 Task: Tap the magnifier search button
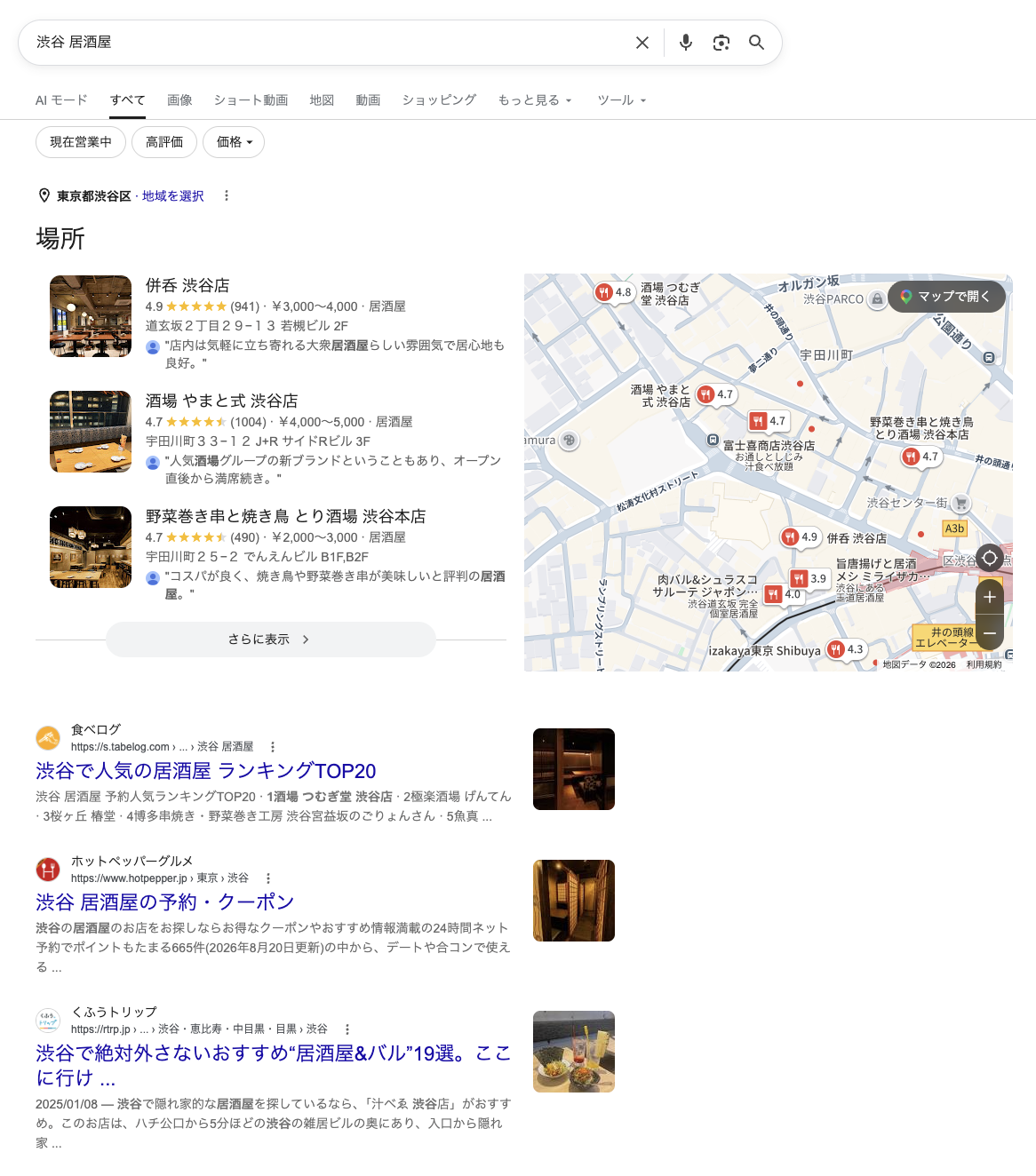point(756,43)
